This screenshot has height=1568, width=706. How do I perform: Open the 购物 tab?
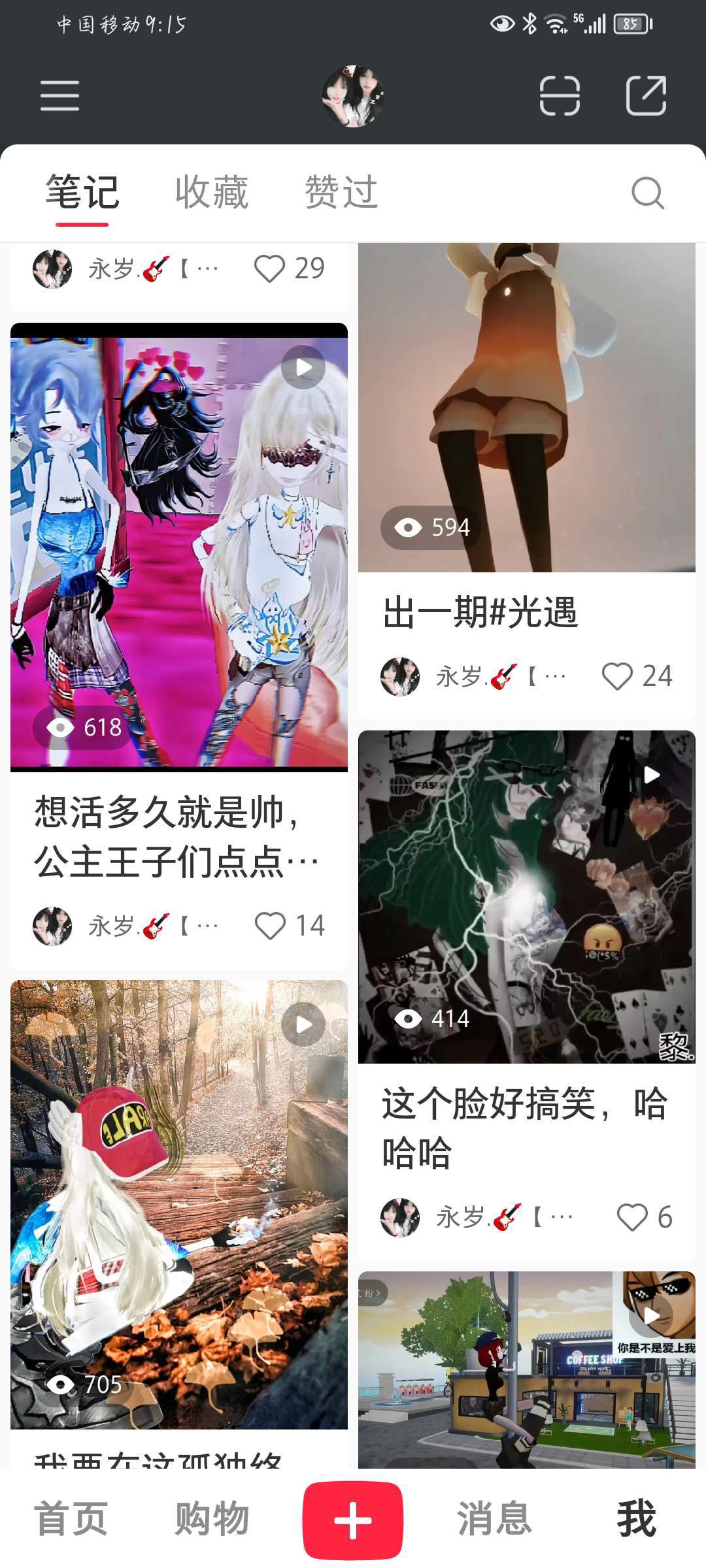click(212, 1519)
